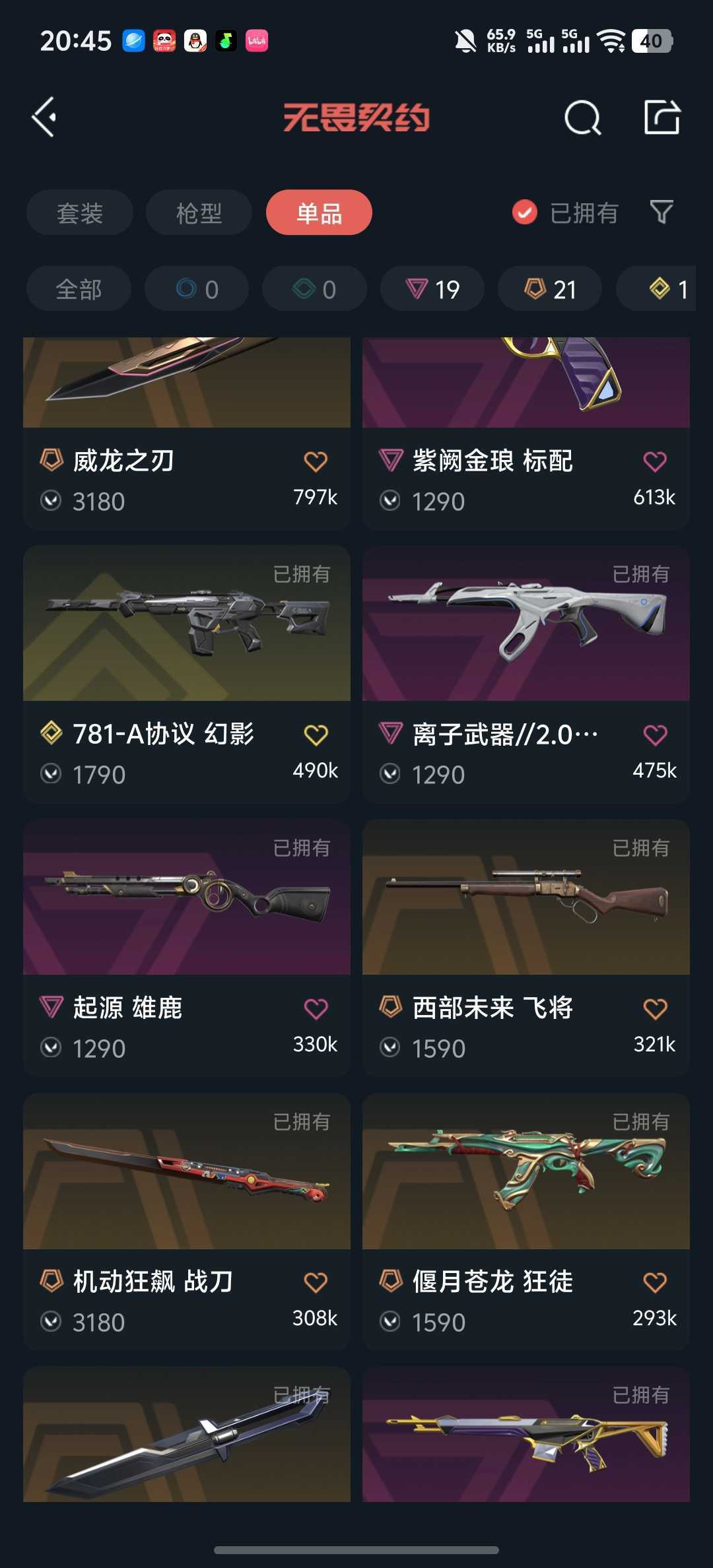Switch to the 套装 tab
The image size is (713, 1568).
[x=79, y=212]
